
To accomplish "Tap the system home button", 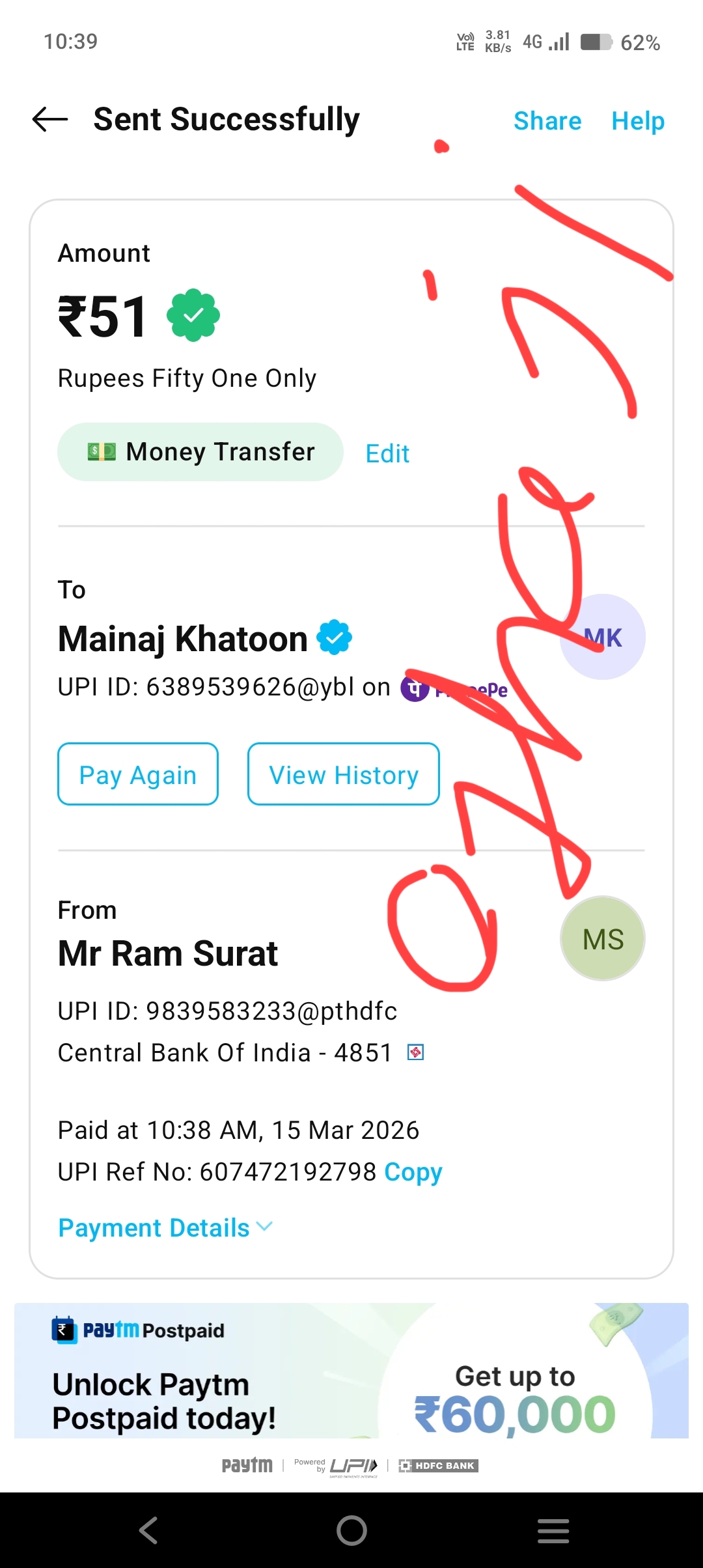I will [351, 1530].
